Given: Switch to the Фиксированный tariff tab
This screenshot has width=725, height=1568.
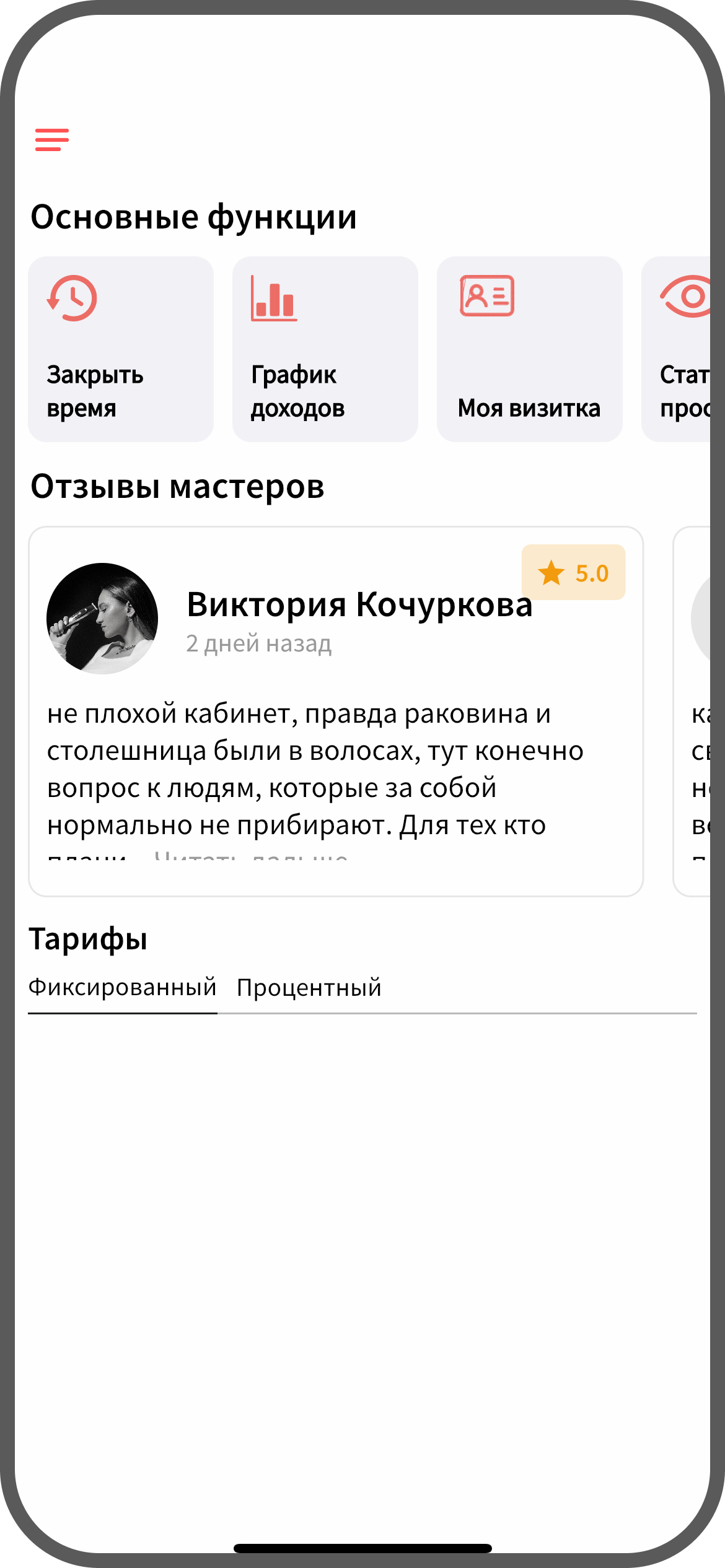Looking at the screenshot, I should pos(123,987).
